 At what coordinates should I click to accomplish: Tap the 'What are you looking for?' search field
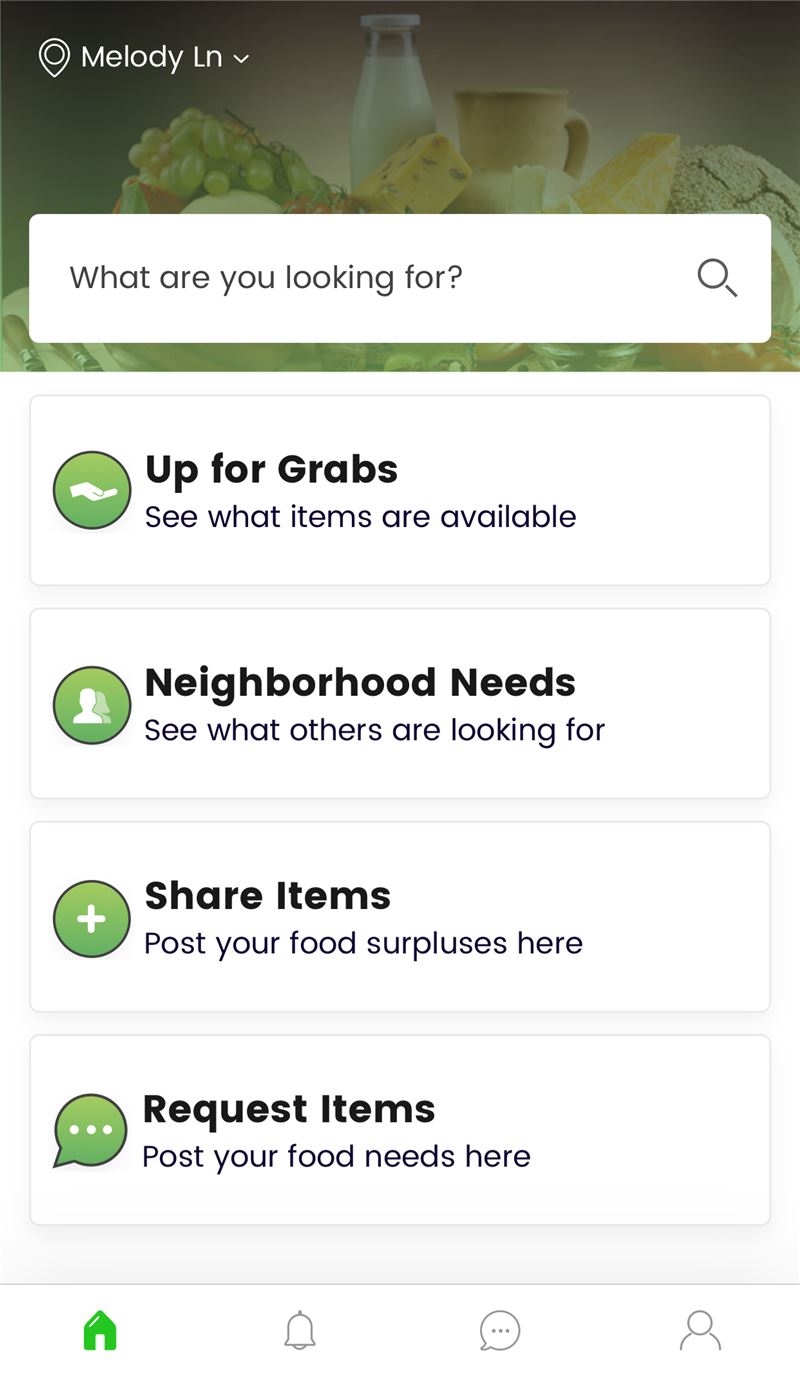pyautogui.click(x=400, y=278)
